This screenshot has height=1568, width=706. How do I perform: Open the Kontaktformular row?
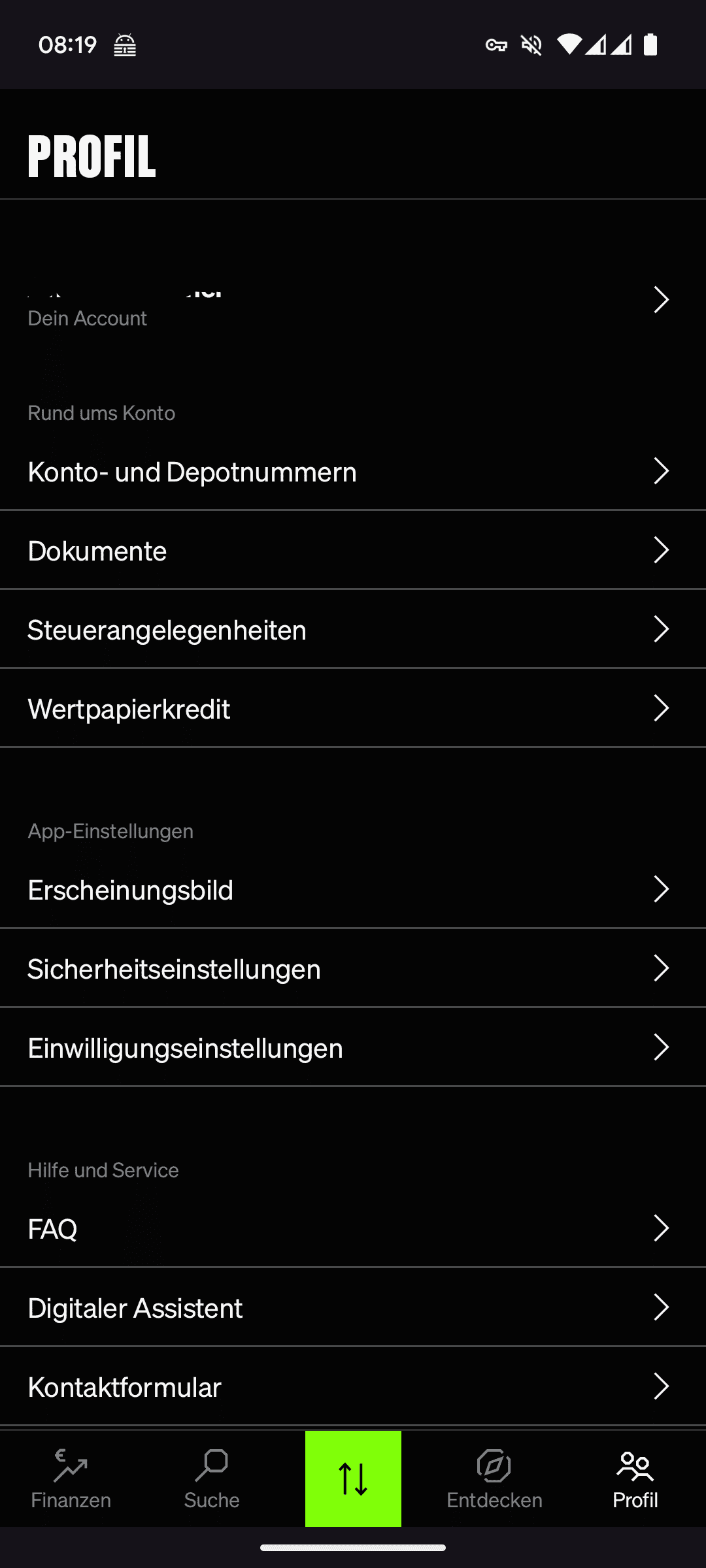[353, 1386]
